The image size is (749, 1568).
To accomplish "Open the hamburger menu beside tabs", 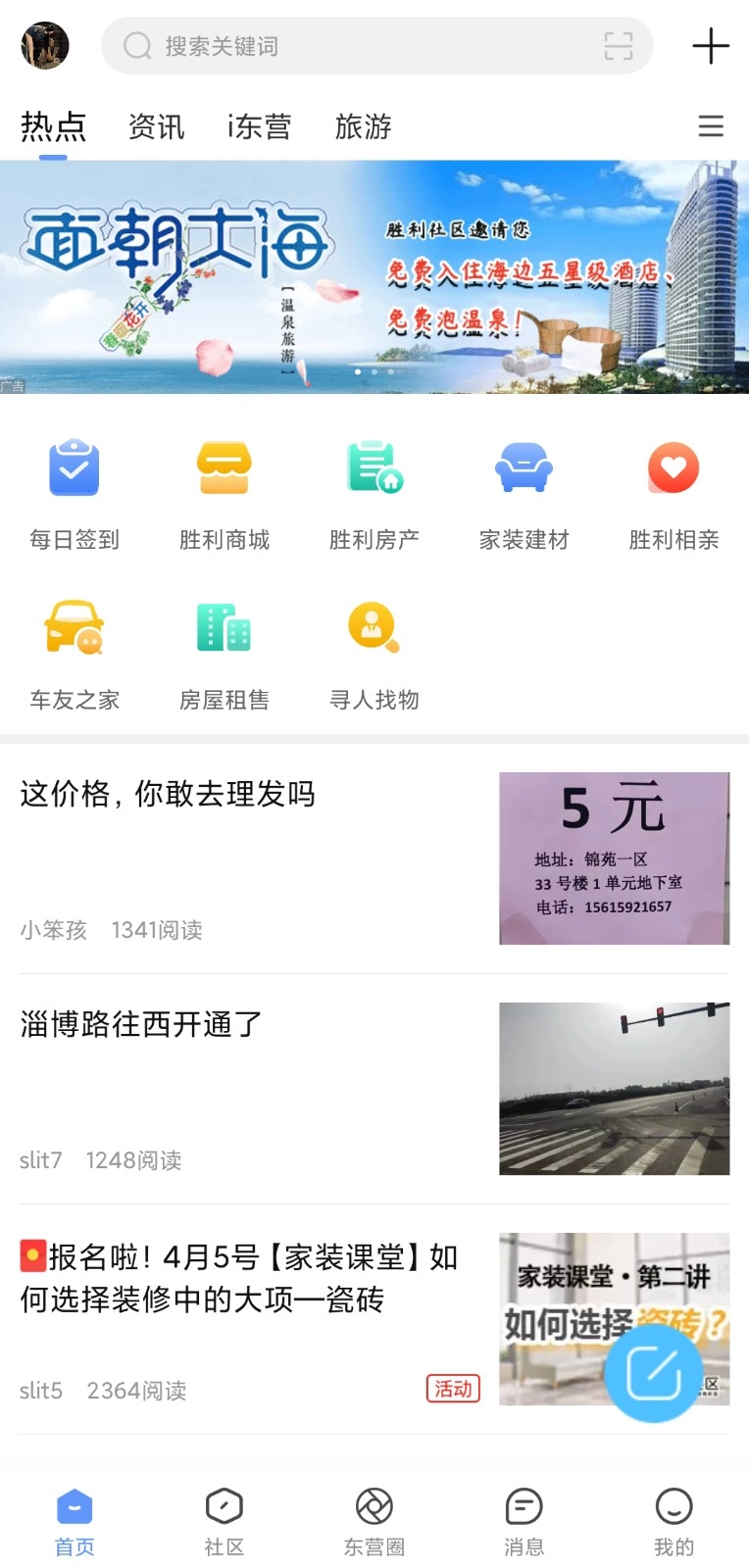I will 711,125.
